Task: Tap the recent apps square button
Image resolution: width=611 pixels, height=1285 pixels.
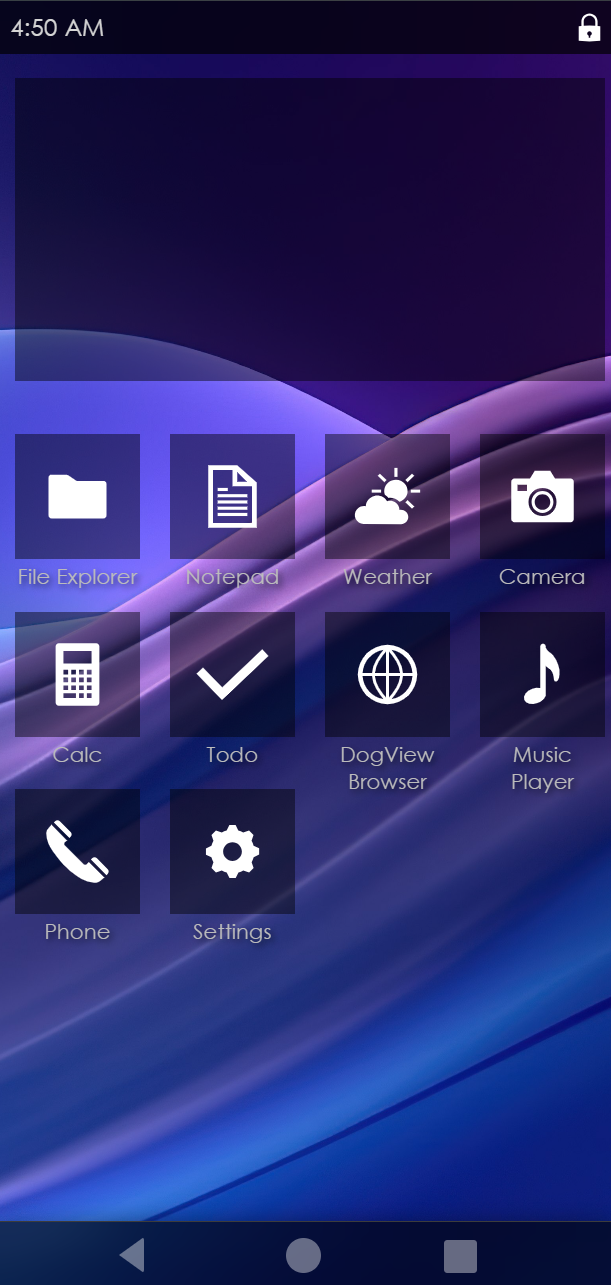Action: (460, 1256)
